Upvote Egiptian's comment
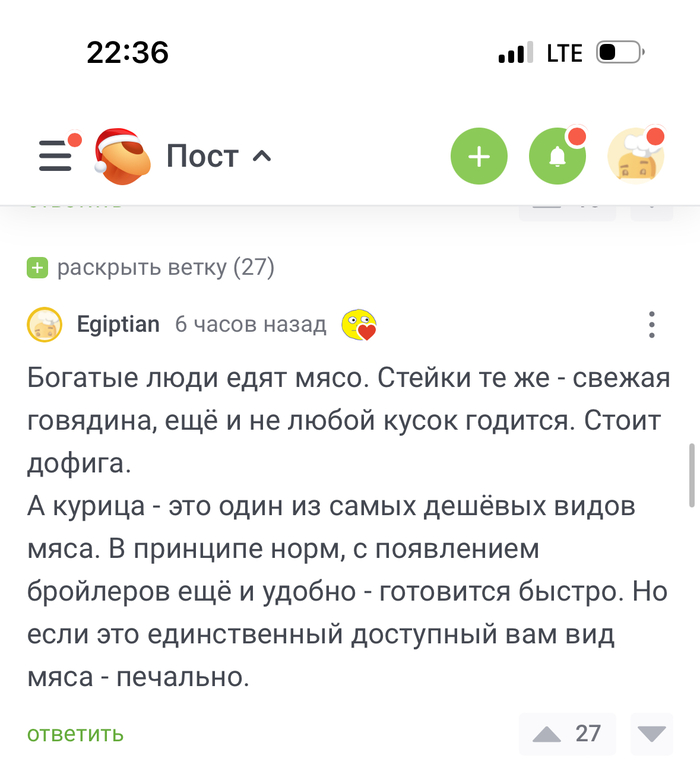Viewport: 700px width, 768px height. click(547, 735)
